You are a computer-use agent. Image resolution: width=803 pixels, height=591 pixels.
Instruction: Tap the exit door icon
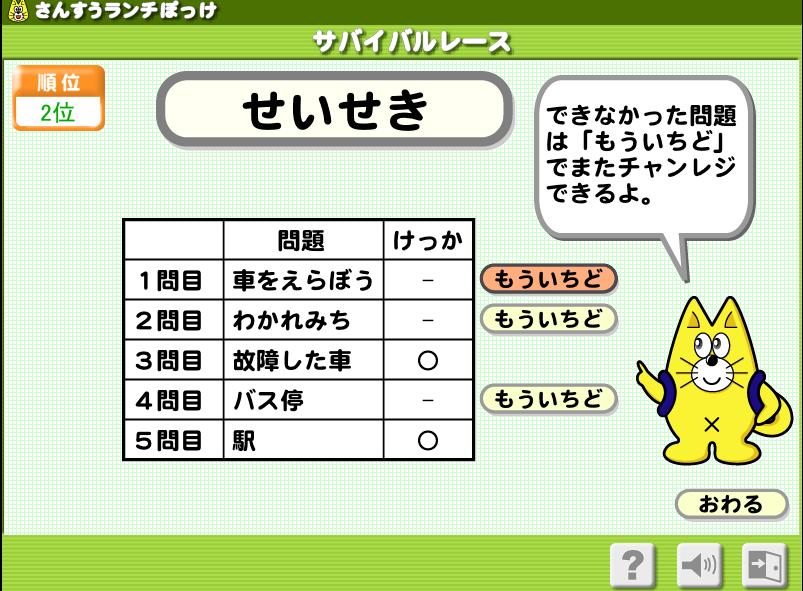[x=764, y=565]
